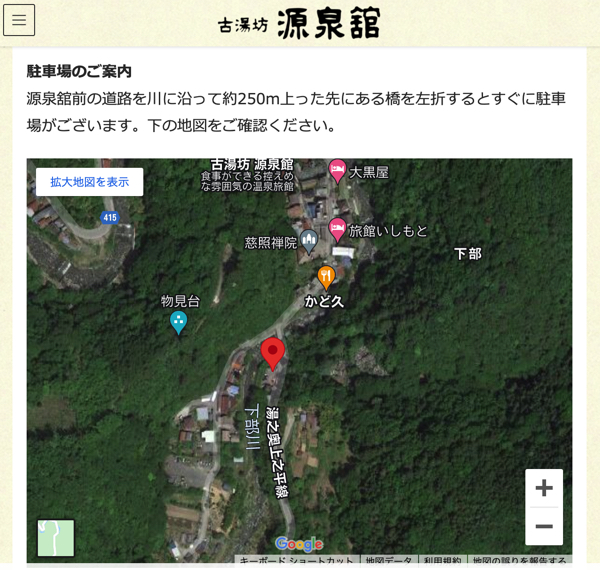Select the red parking location pin
This screenshot has width=600, height=570.
(x=273, y=352)
